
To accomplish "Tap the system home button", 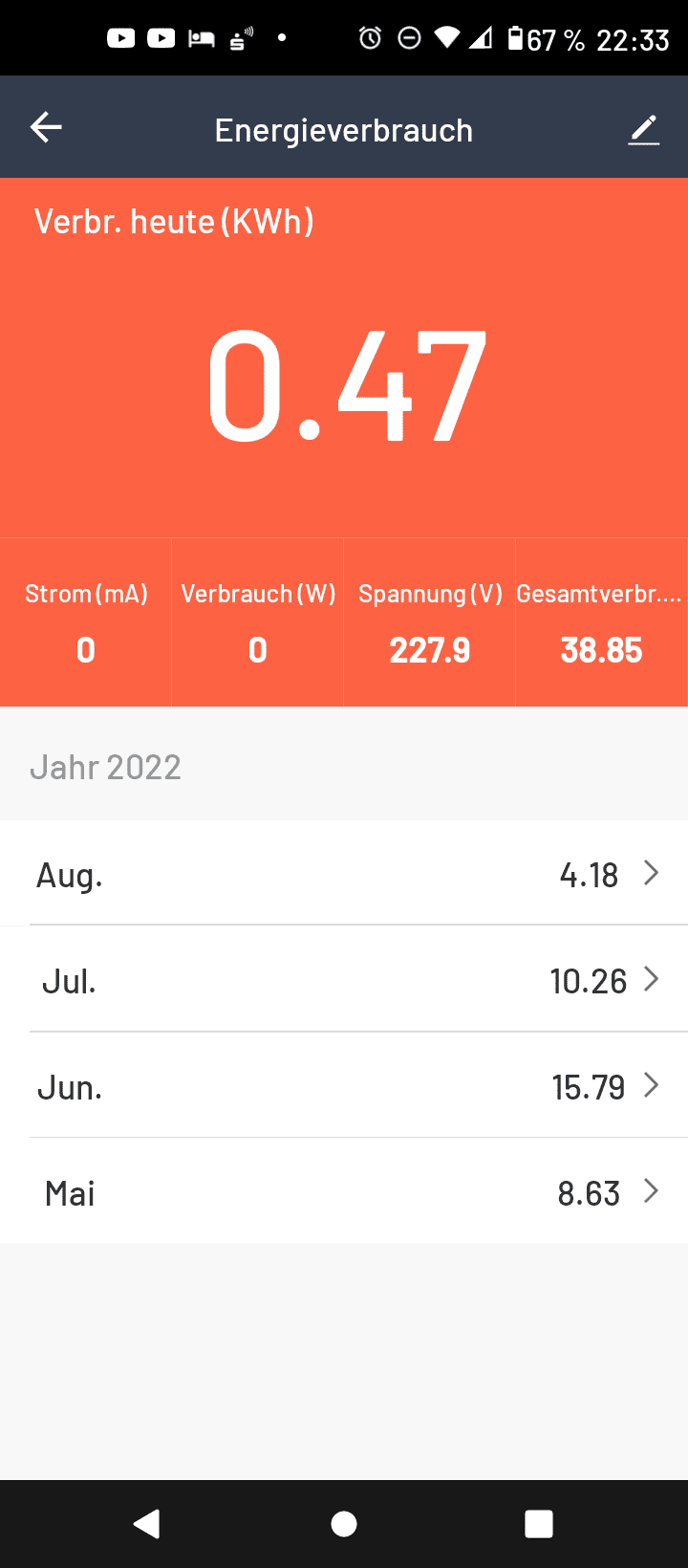I will (344, 1524).
